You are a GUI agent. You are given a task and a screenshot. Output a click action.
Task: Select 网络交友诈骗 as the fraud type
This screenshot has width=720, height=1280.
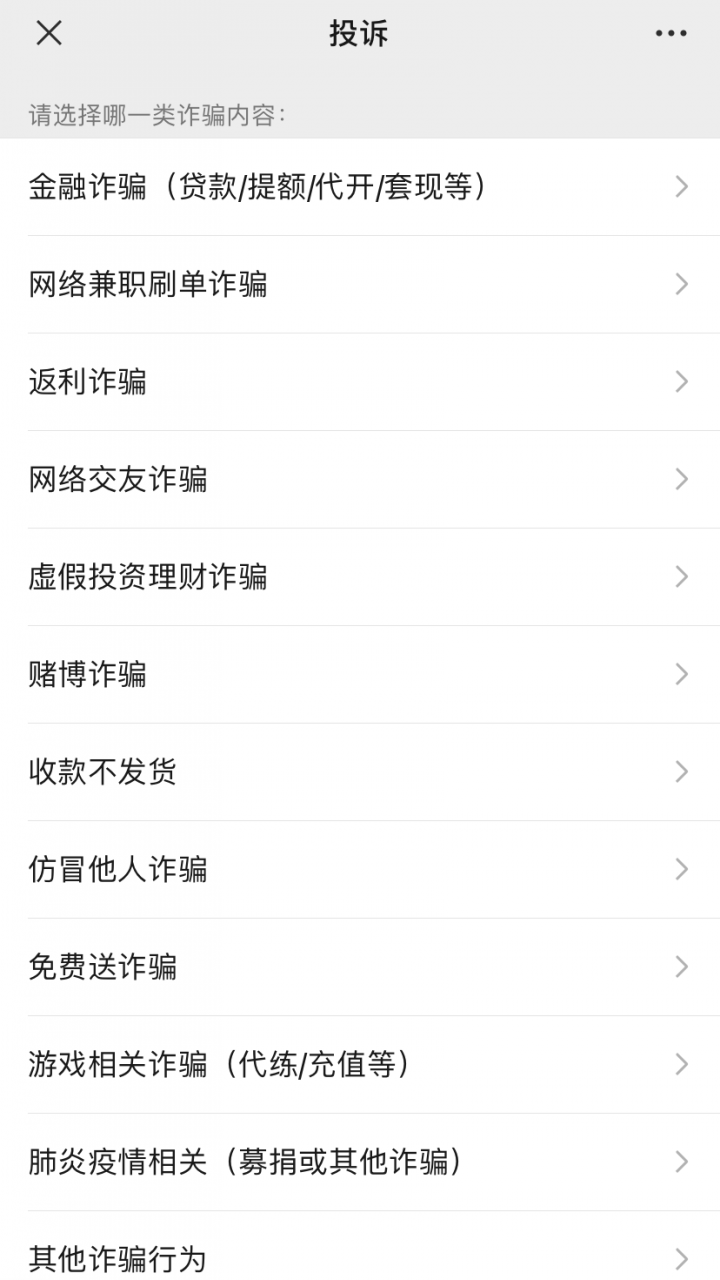360,479
